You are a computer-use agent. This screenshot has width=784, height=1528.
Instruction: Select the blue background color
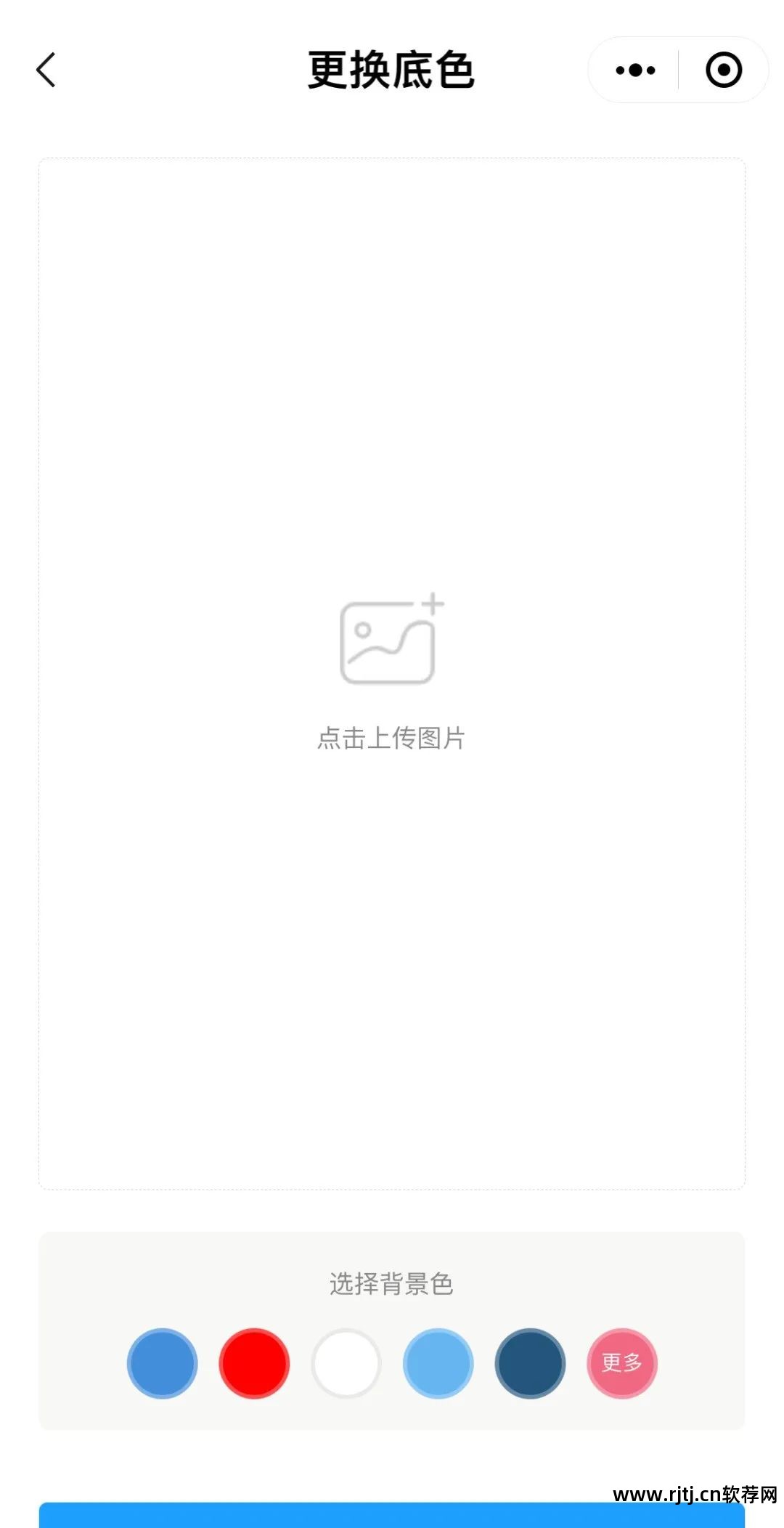162,1363
